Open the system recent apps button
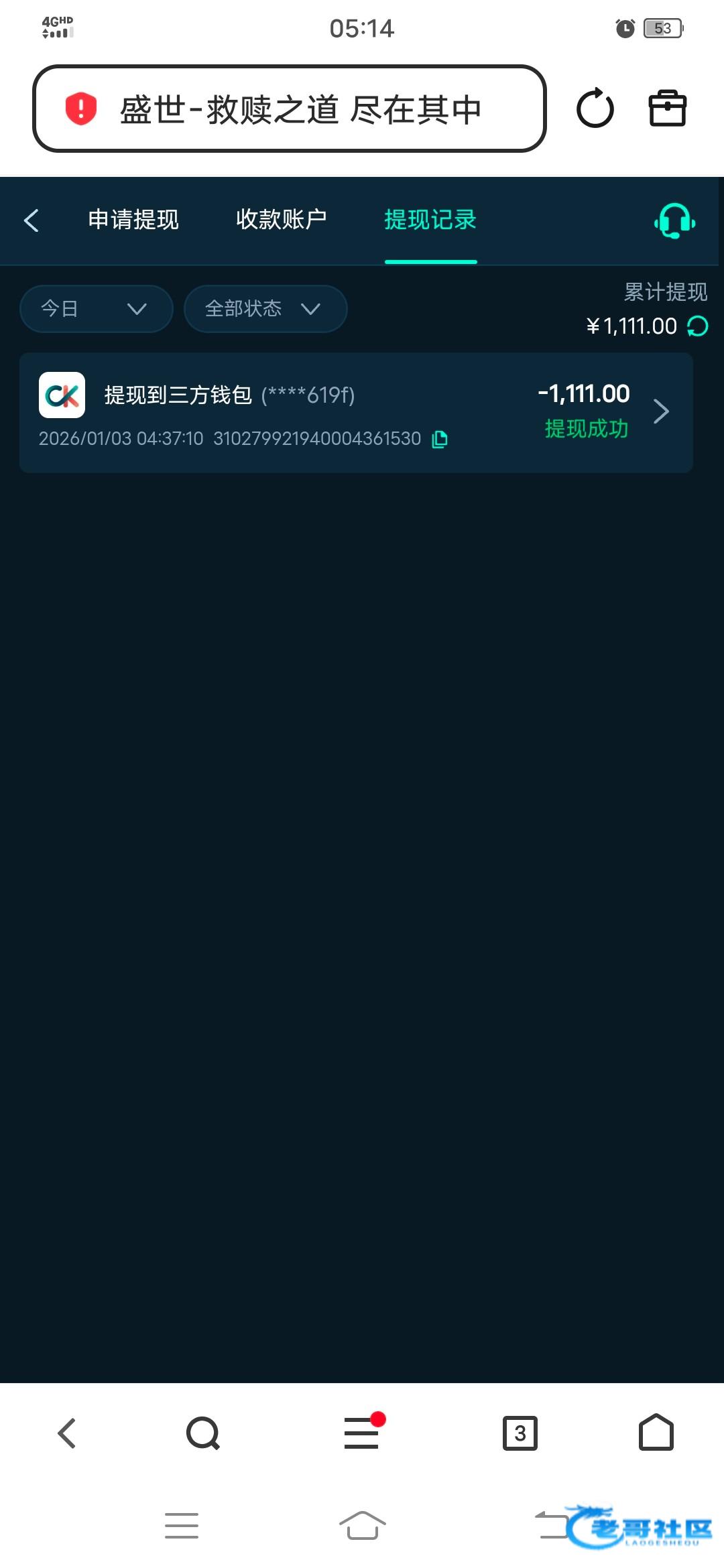This screenshot has height=1568, width=724. [181, 1526]
